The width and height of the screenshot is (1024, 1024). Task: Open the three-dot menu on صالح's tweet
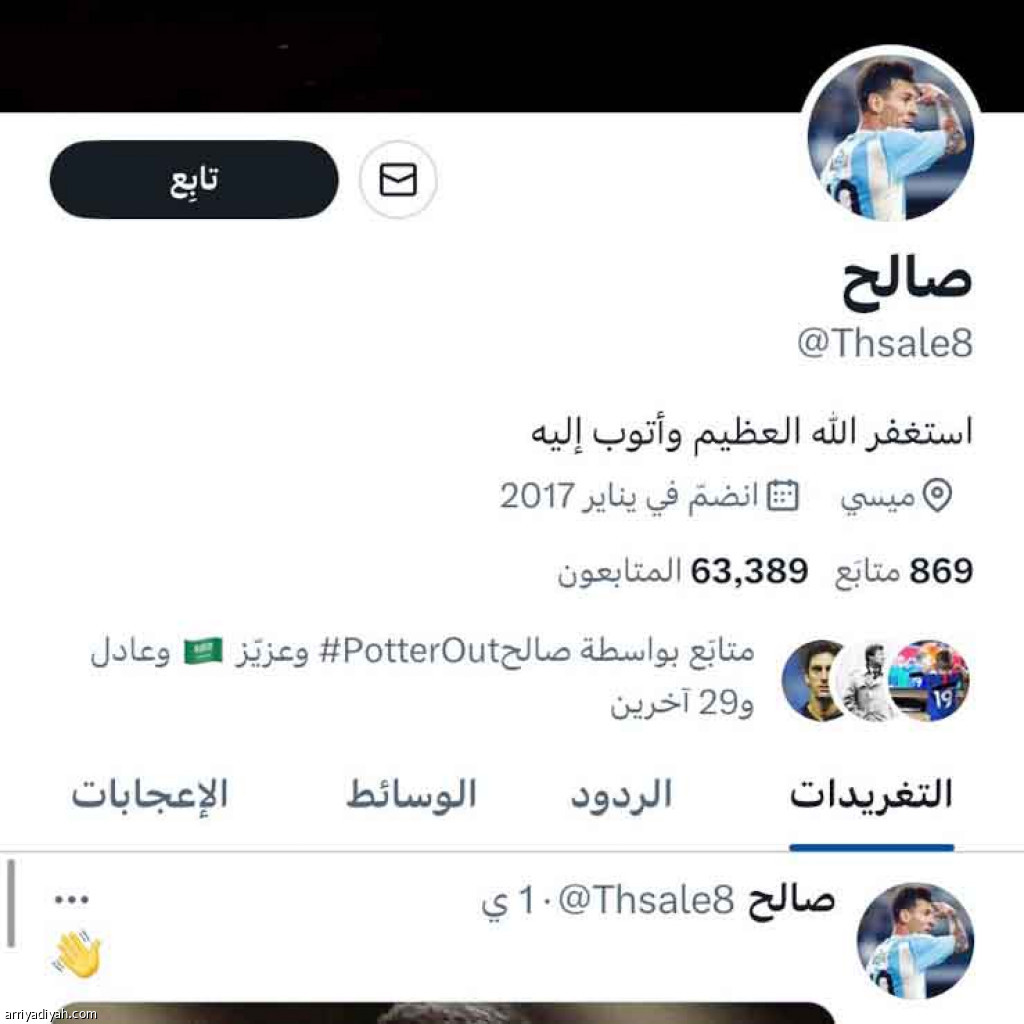(x=72, y=900)
